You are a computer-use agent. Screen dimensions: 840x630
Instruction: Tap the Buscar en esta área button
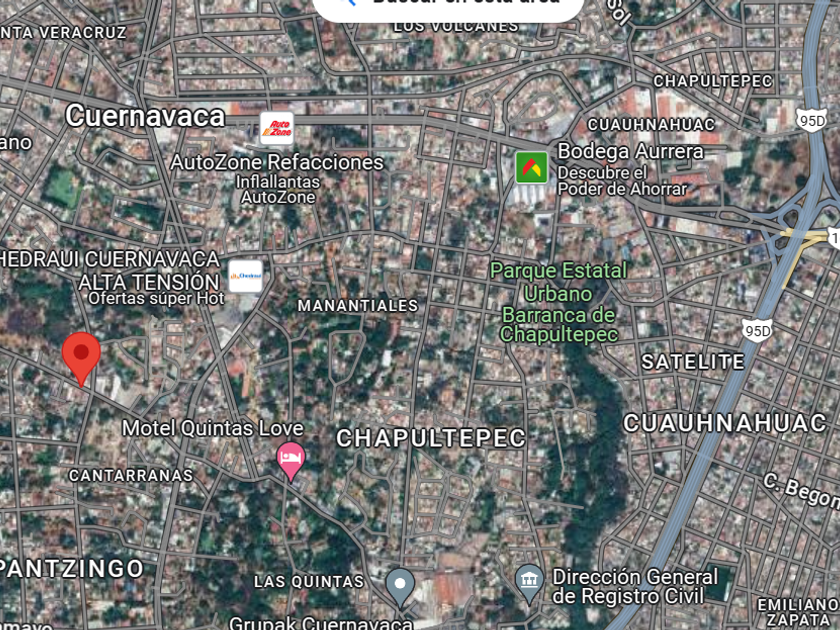(448, 5)
